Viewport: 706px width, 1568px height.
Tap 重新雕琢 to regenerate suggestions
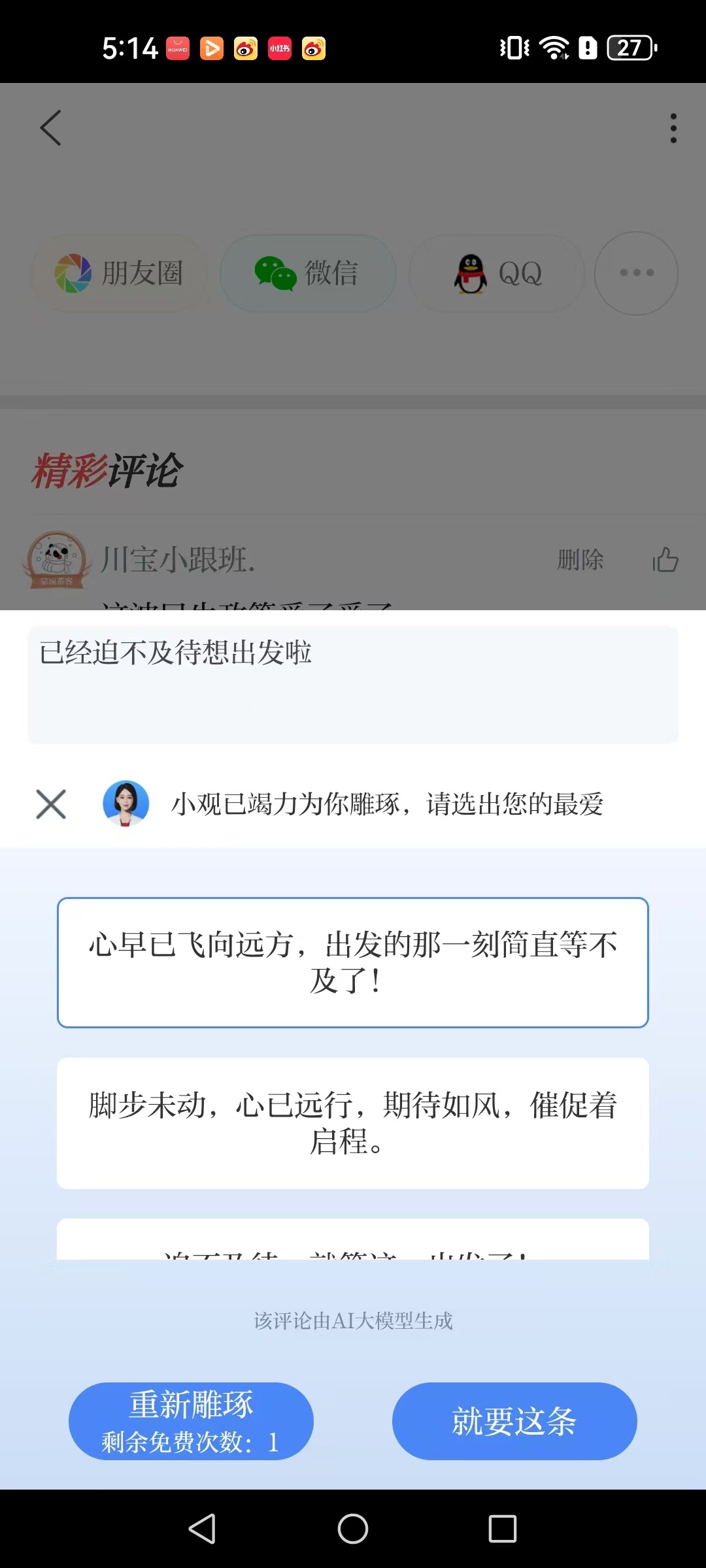tap(191, 1421)
